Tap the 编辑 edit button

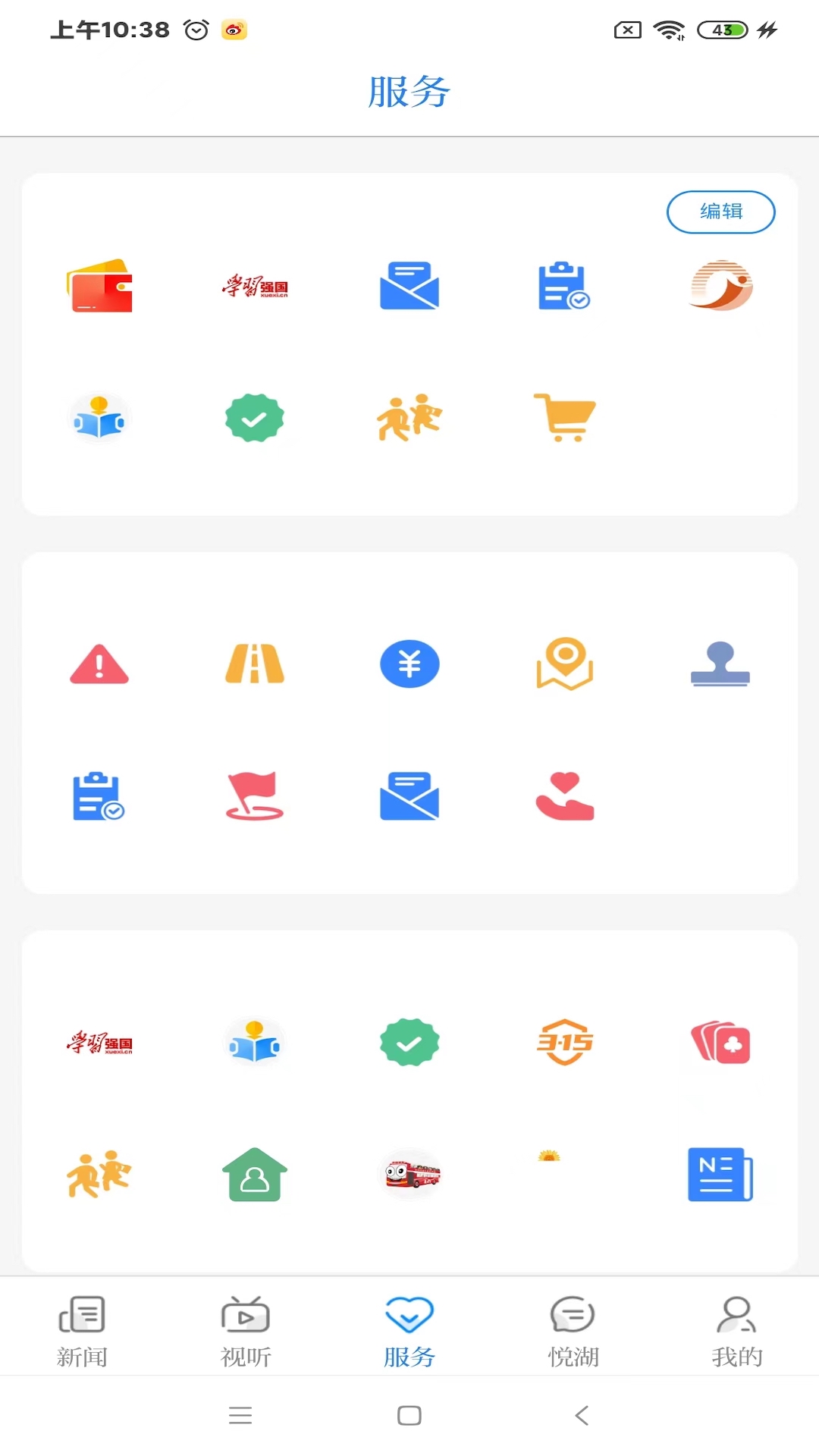[x=720, y=212]
